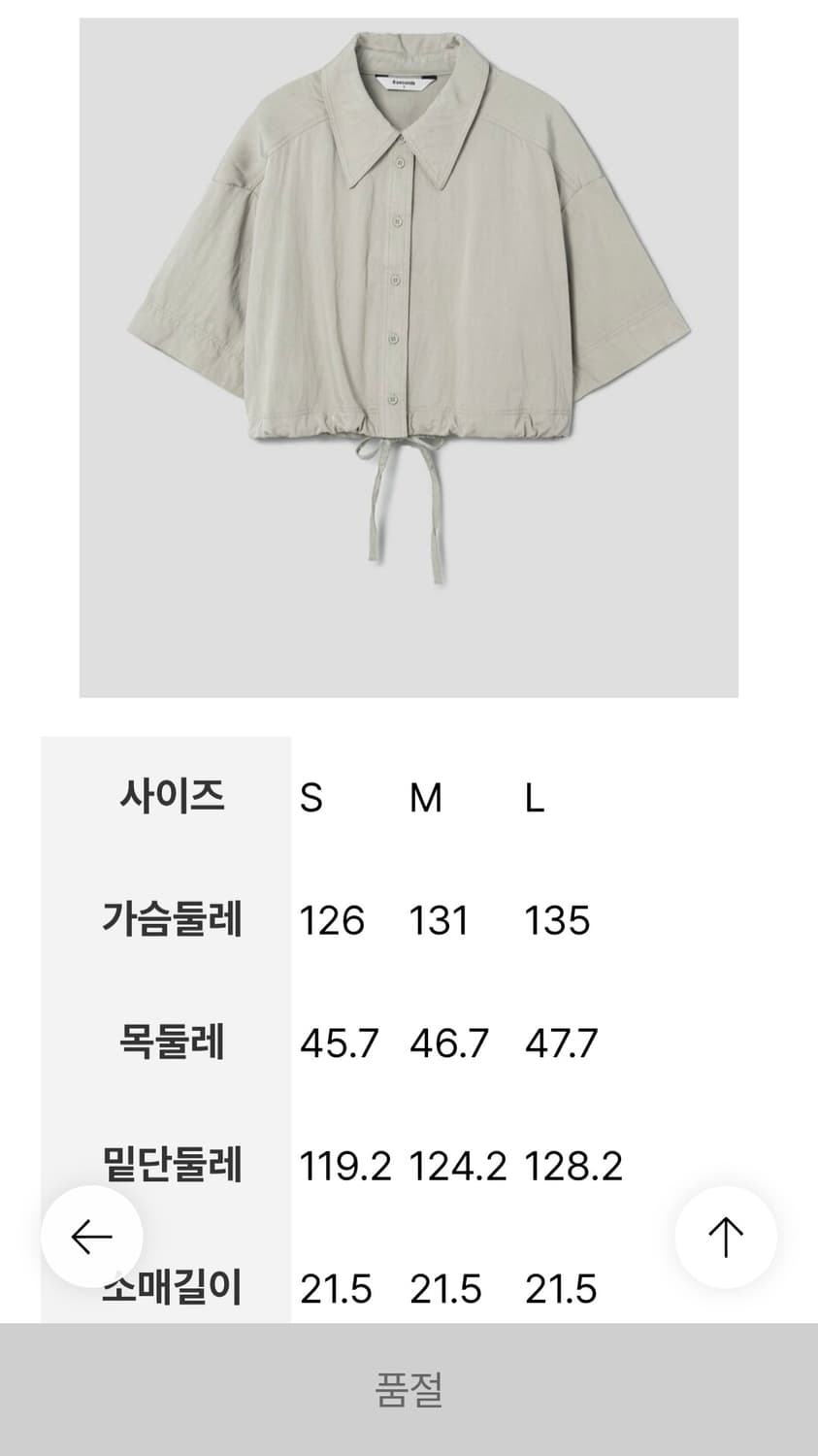
Task: Select size L in the chart
Action: tap(537, 798)
